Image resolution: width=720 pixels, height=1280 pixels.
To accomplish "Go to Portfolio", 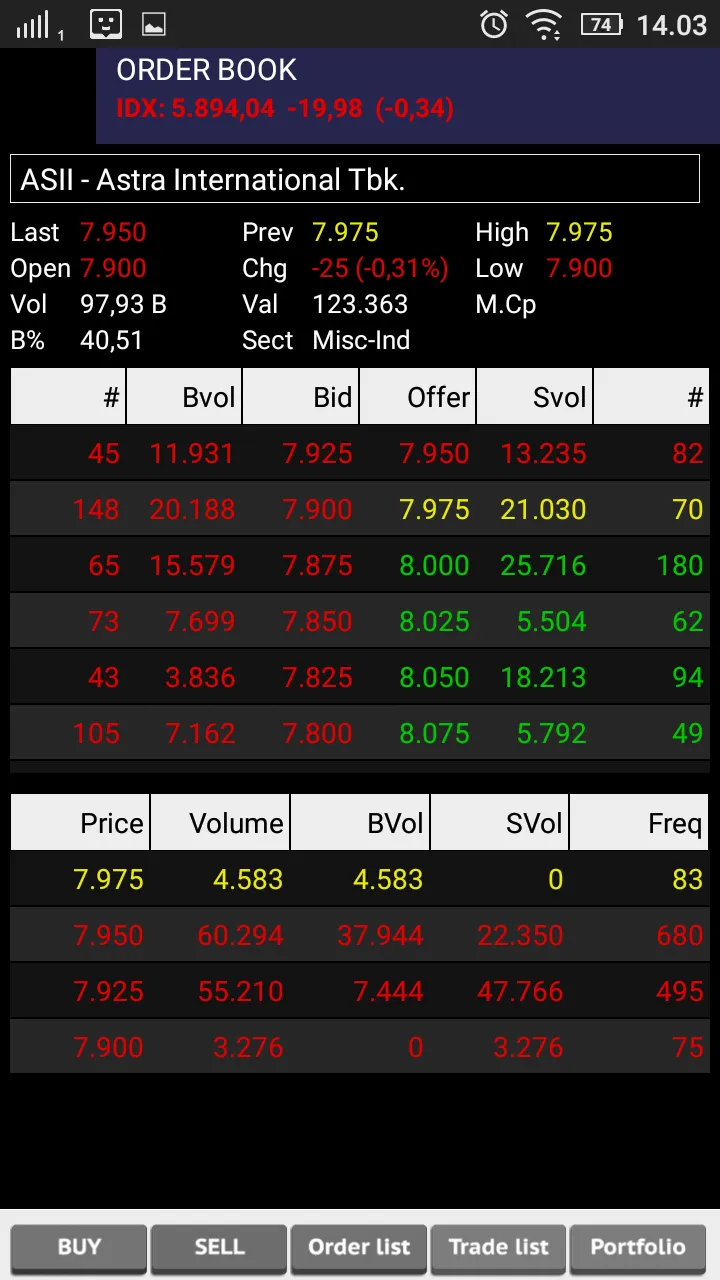I will click(638, 1247).
